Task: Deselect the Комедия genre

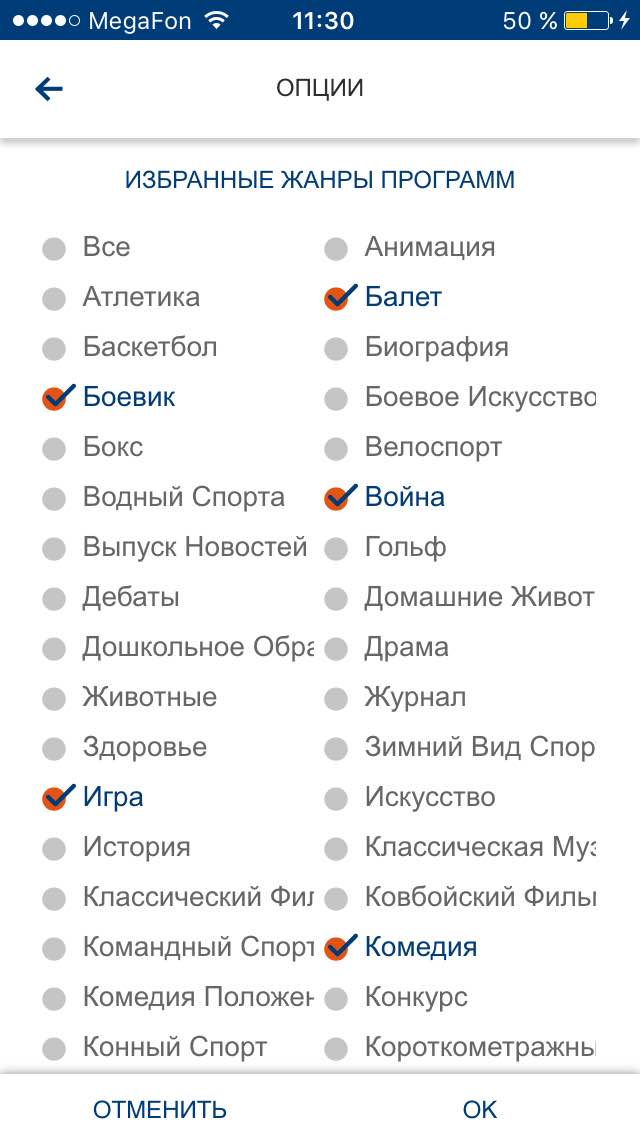Action: click(337, 948)
